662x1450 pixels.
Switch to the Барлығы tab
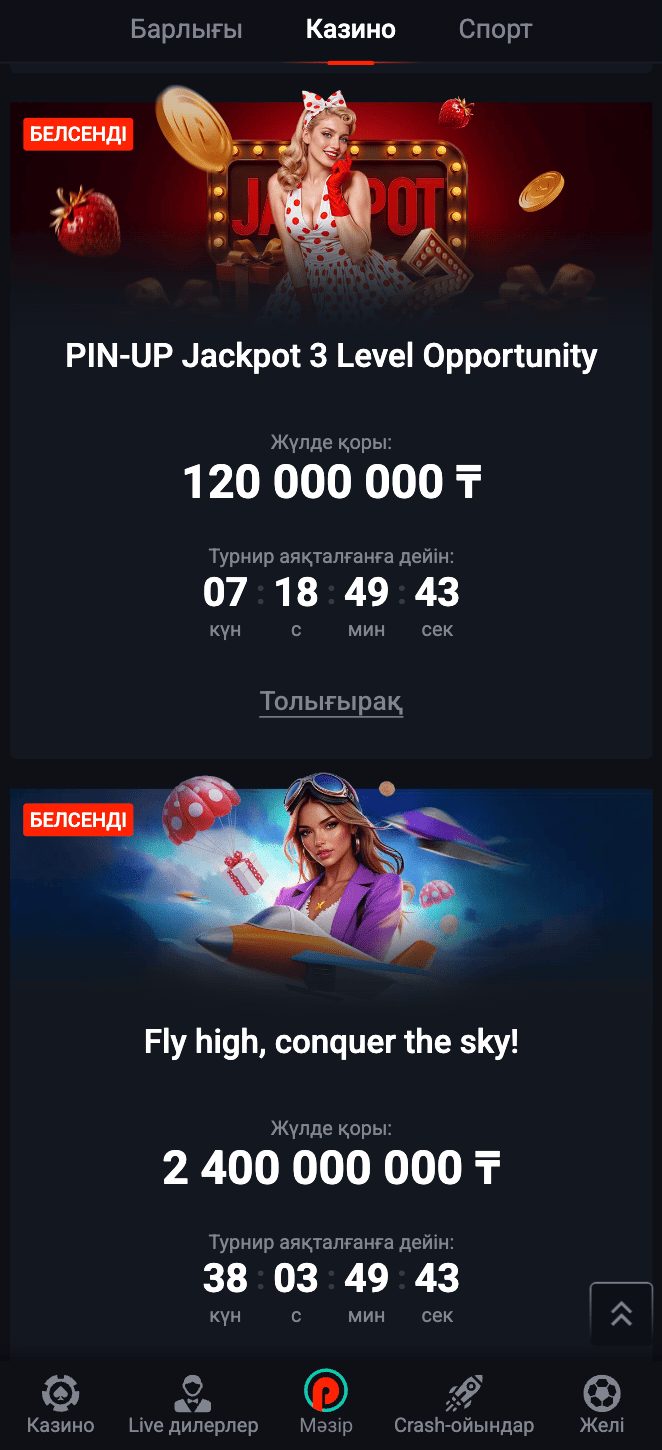coord(186,30)
